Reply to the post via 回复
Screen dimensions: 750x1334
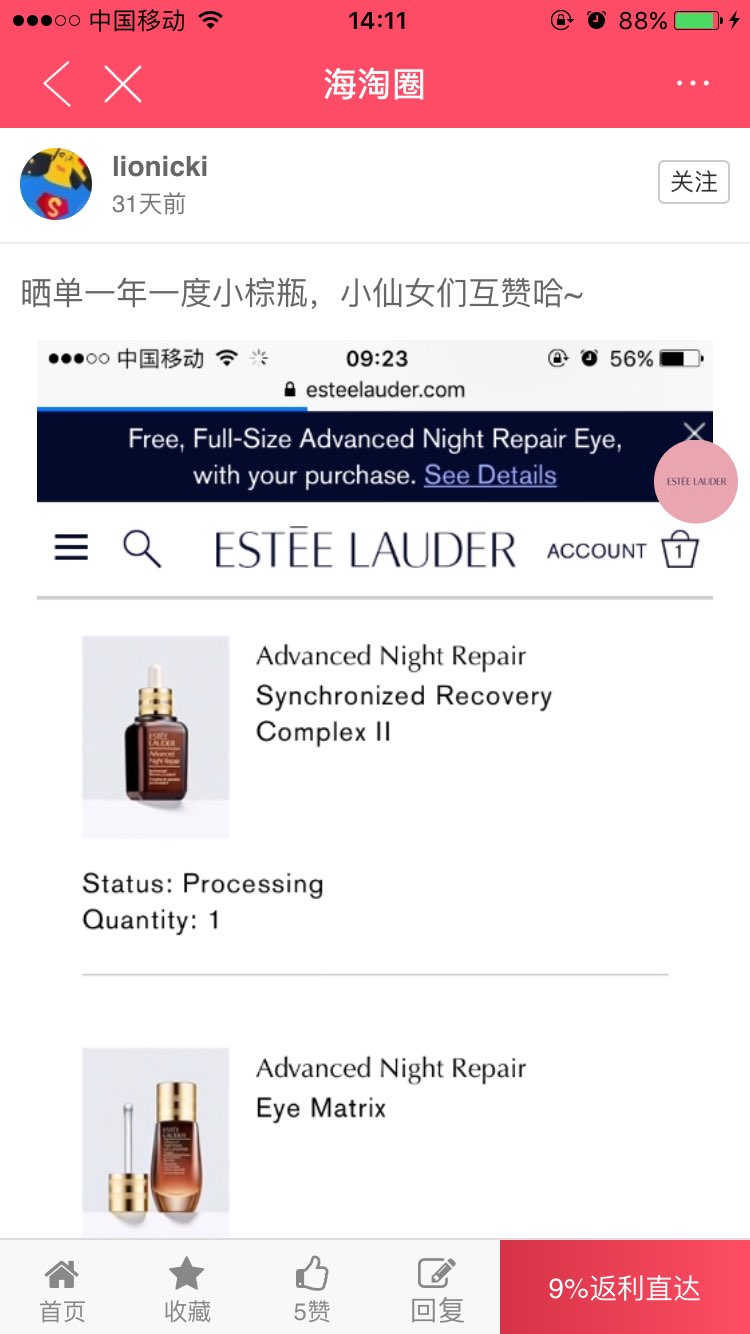437,1290
